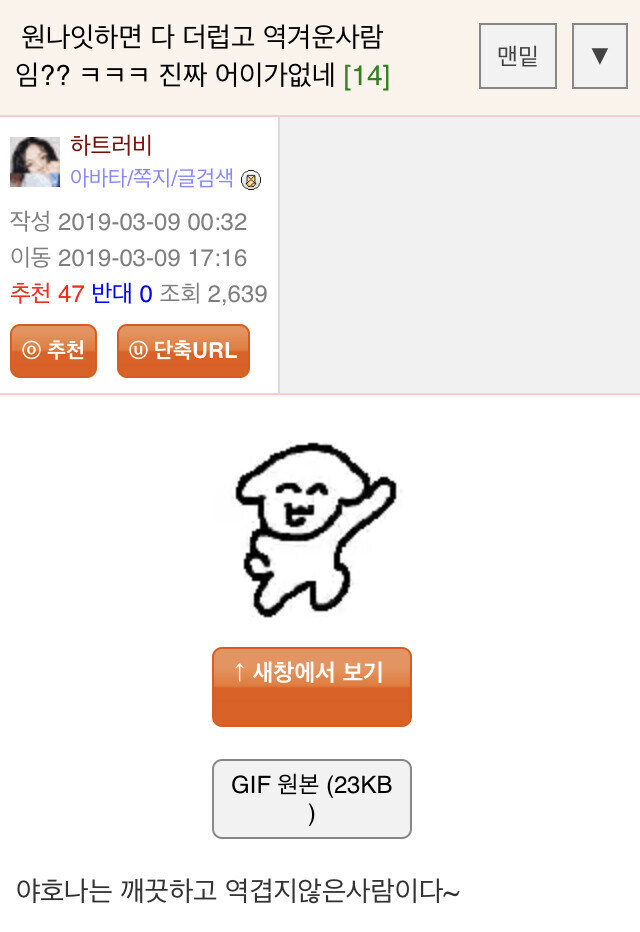Load the GIF 원본 (23KB)

click(x=311, y=798)
